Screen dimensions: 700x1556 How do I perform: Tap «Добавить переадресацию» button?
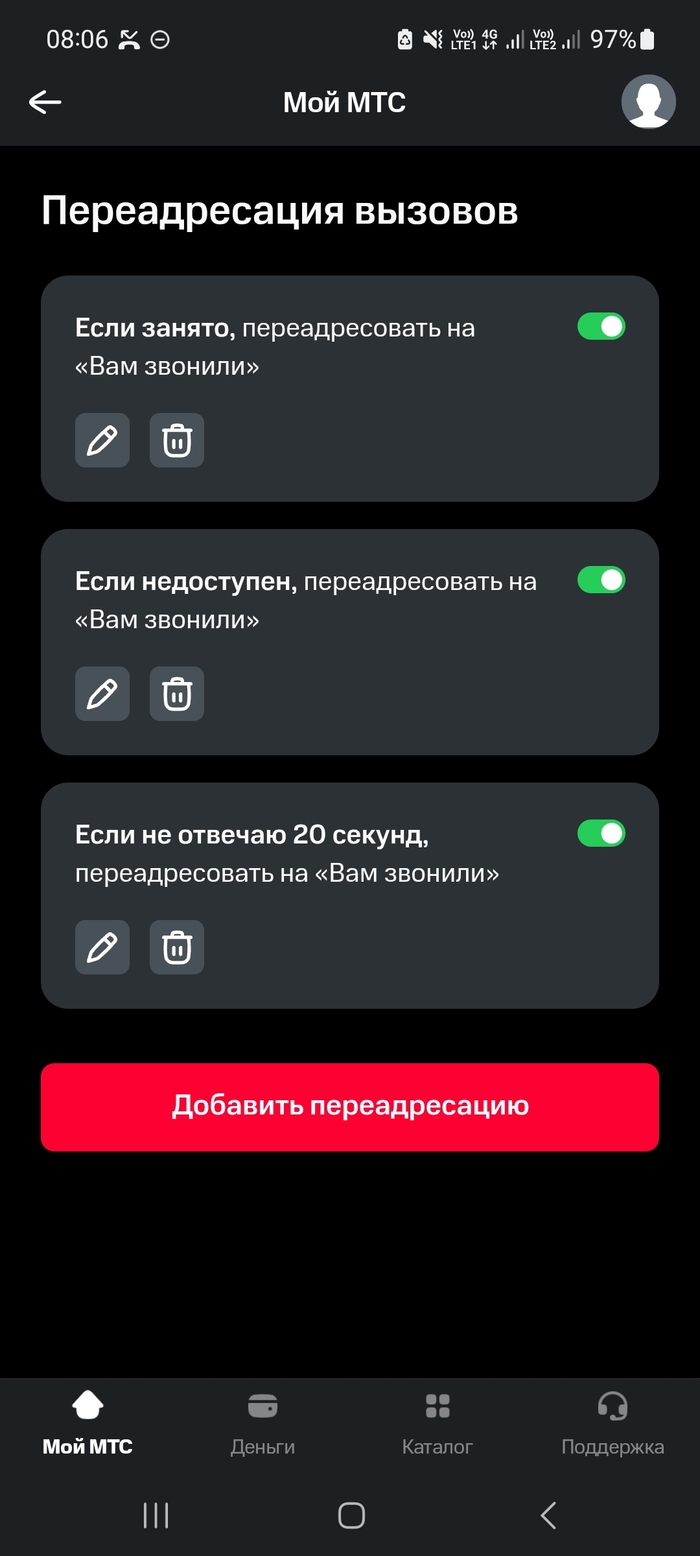coord(350,1106)
